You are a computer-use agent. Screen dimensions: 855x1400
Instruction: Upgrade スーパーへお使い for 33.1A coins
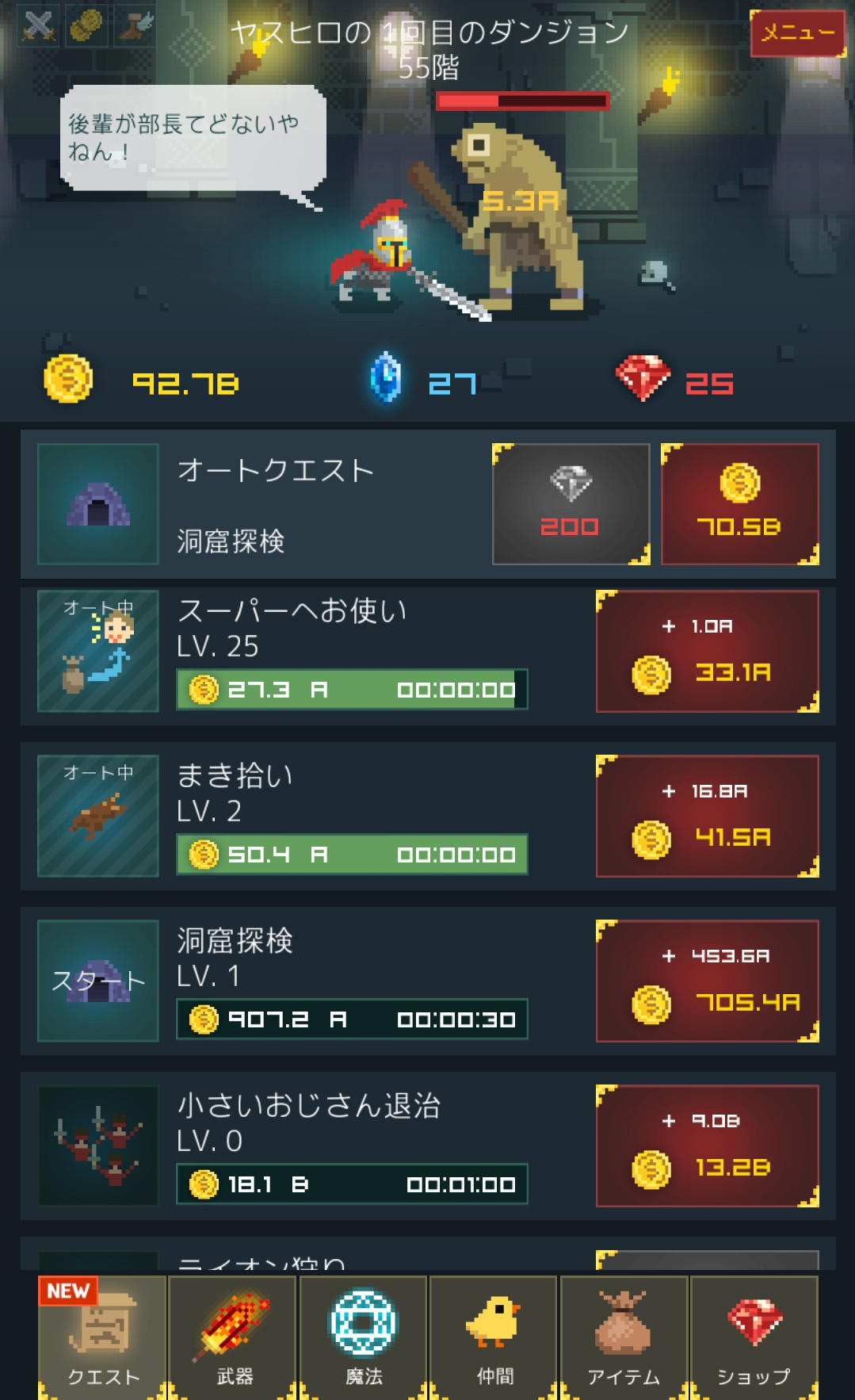(707, 651)
